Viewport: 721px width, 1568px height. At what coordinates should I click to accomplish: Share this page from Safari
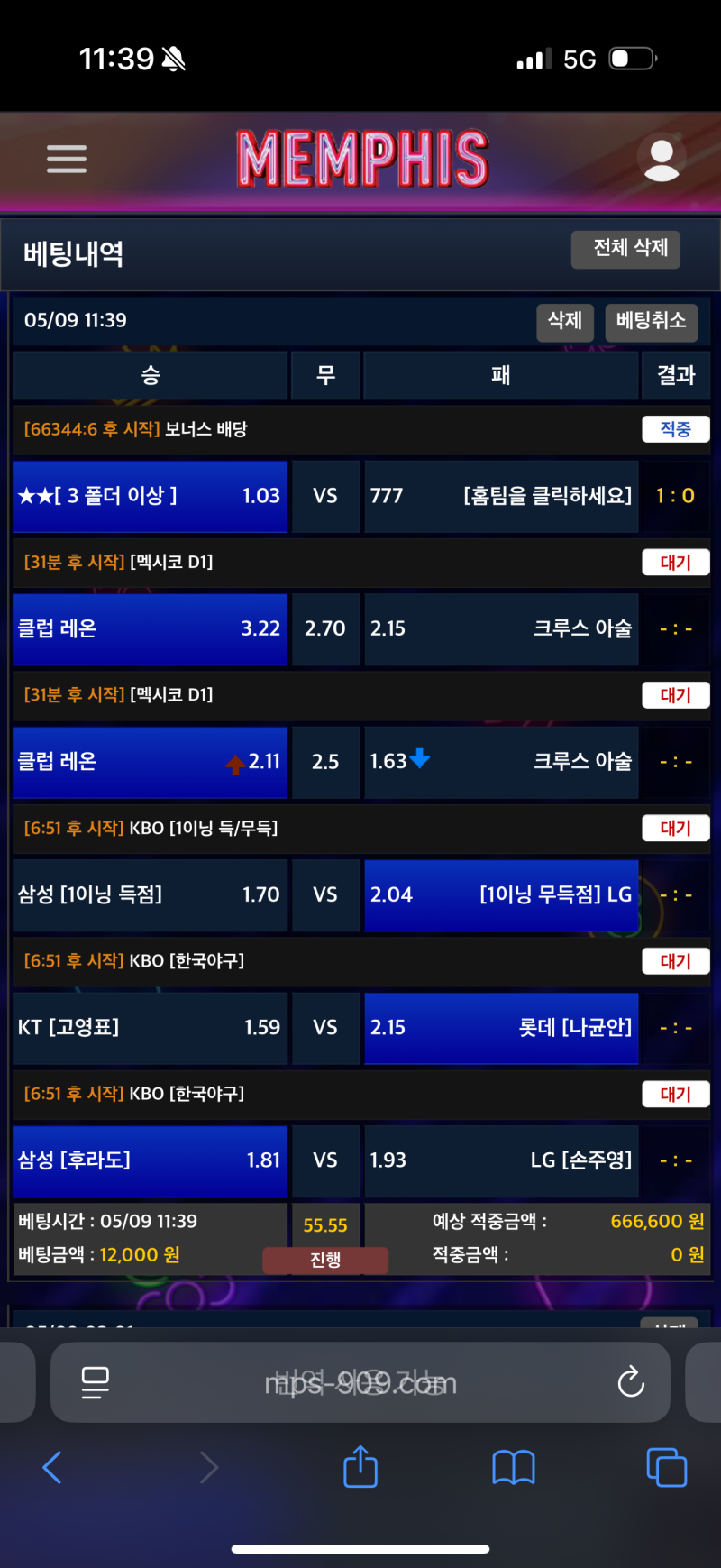tap(360, 1466)
